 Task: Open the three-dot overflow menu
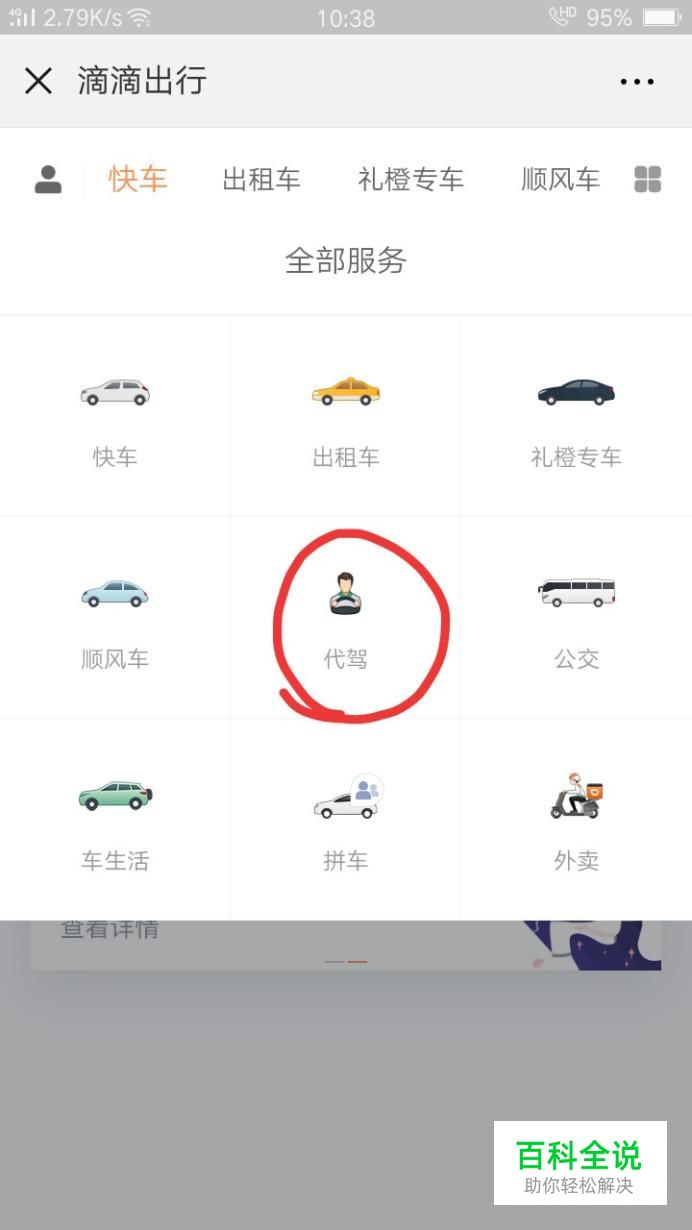click(x=637, y=82)
